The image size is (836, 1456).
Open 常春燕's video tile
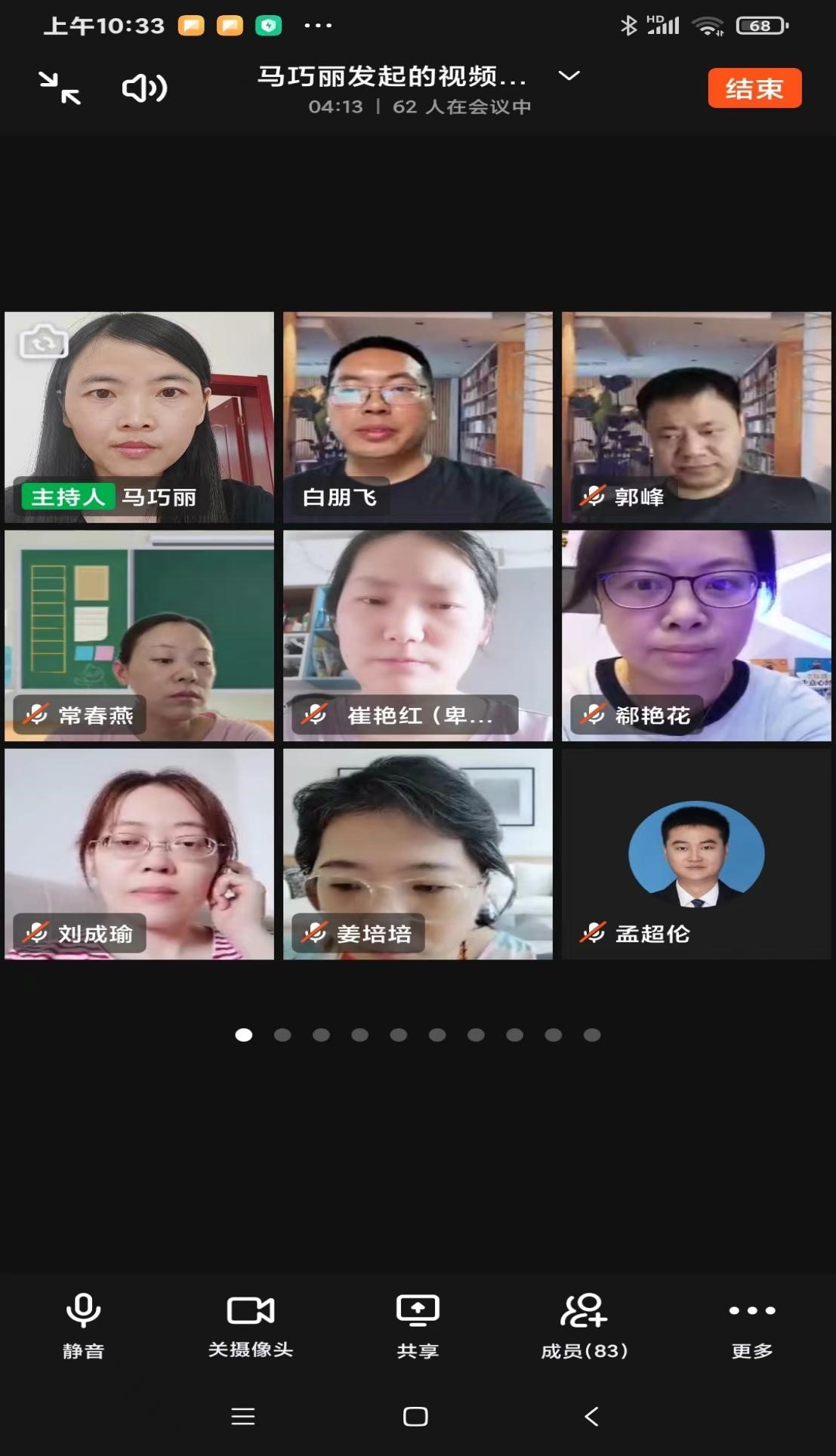pyautogui.click(x=139, y=635)
